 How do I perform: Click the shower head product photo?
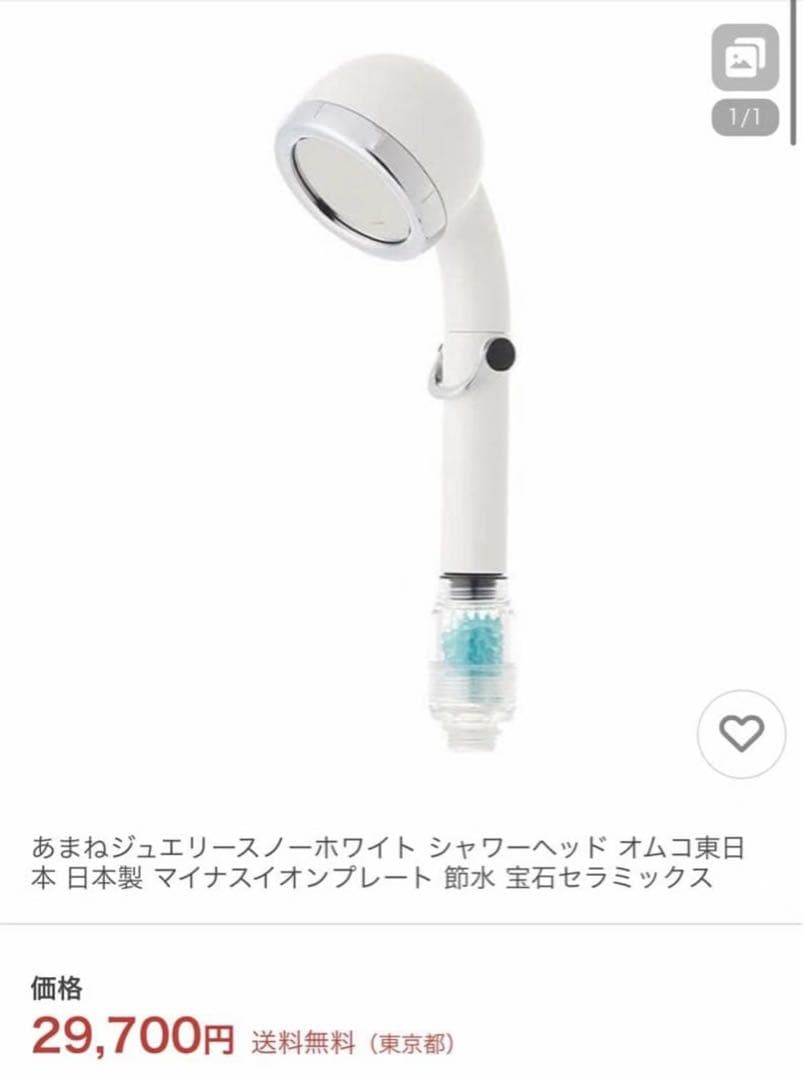tap(400, 400)
